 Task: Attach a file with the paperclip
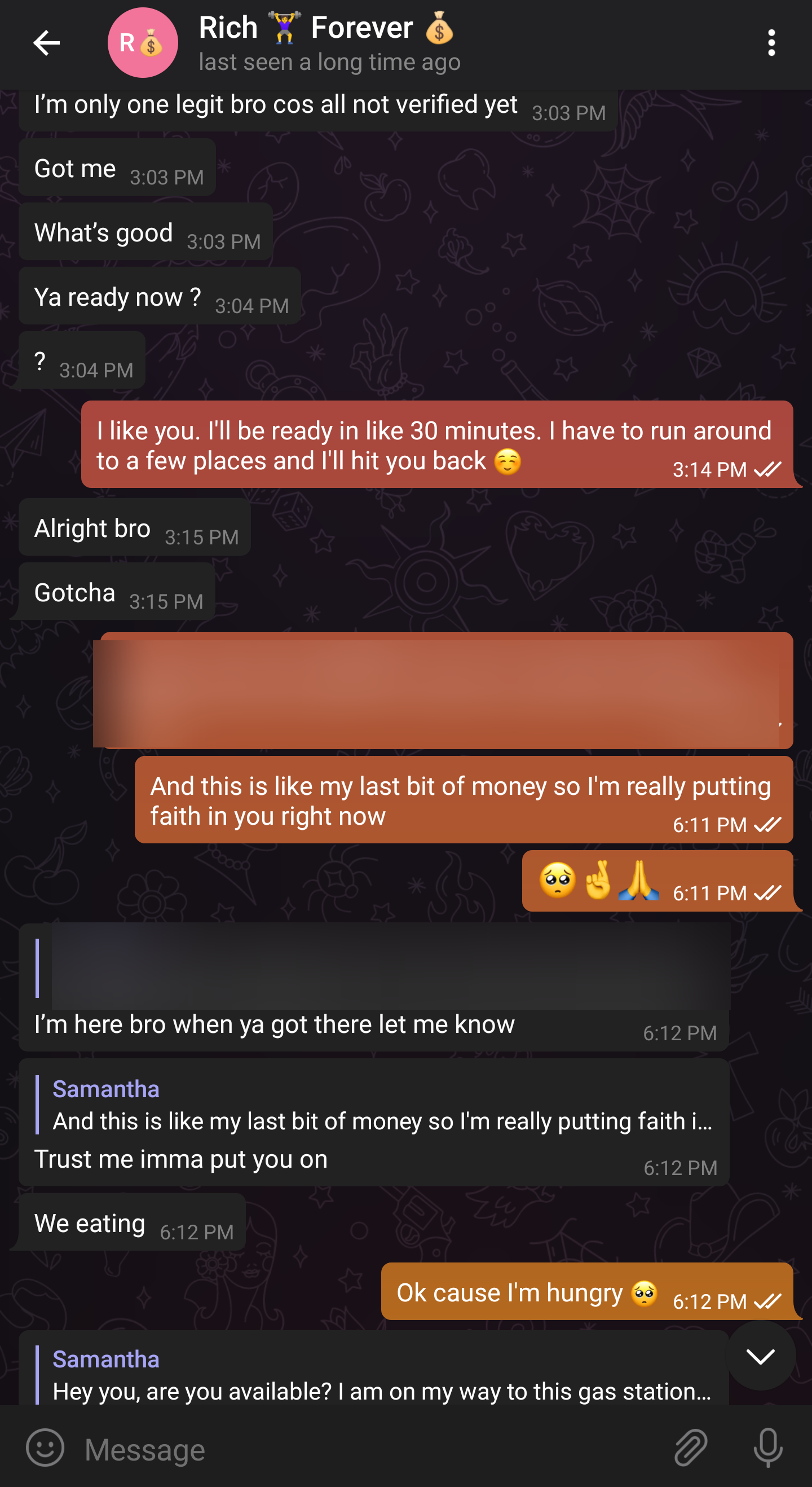pyautogui.click(x=690, y=1448)
